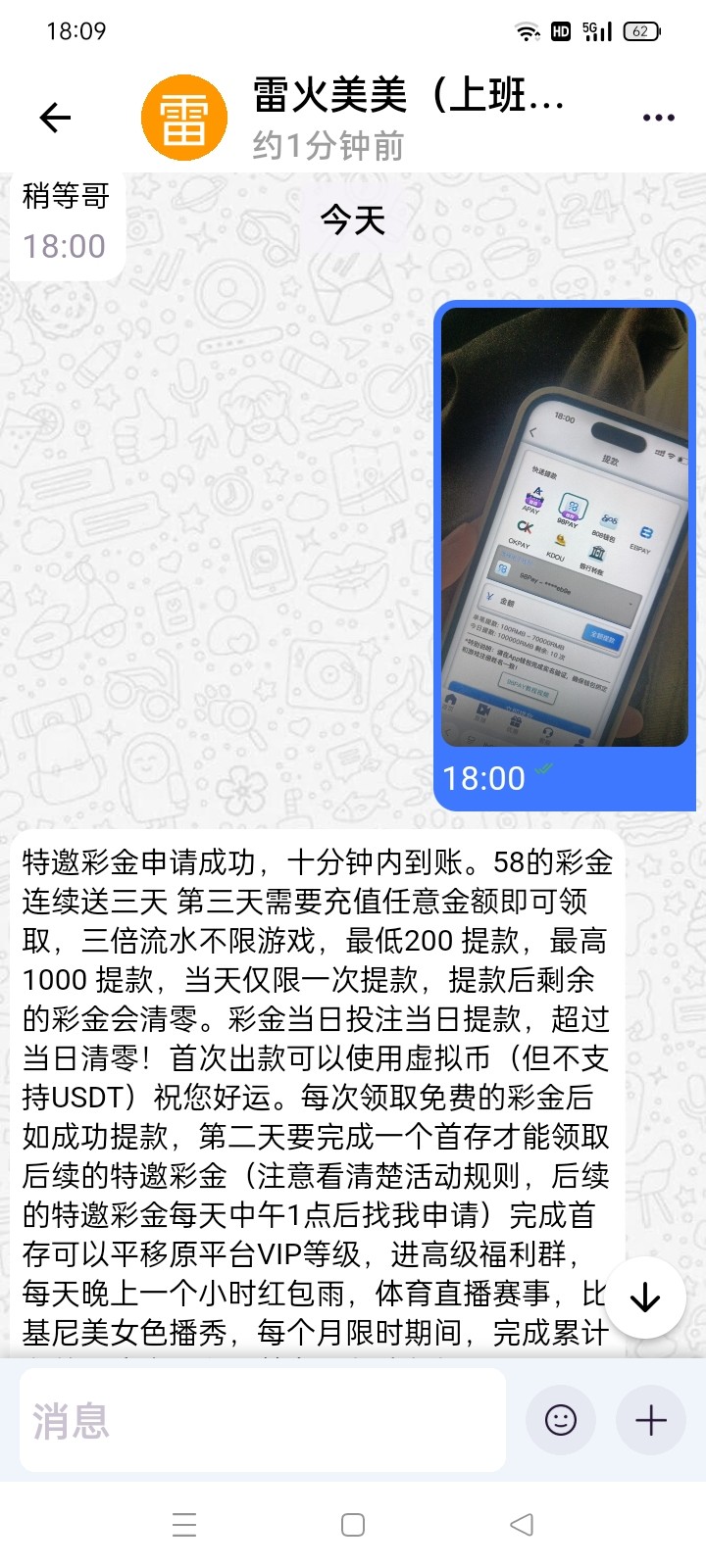Open the system recent apps
The width and height of the screenshot is (706, 1568).
184,1524
